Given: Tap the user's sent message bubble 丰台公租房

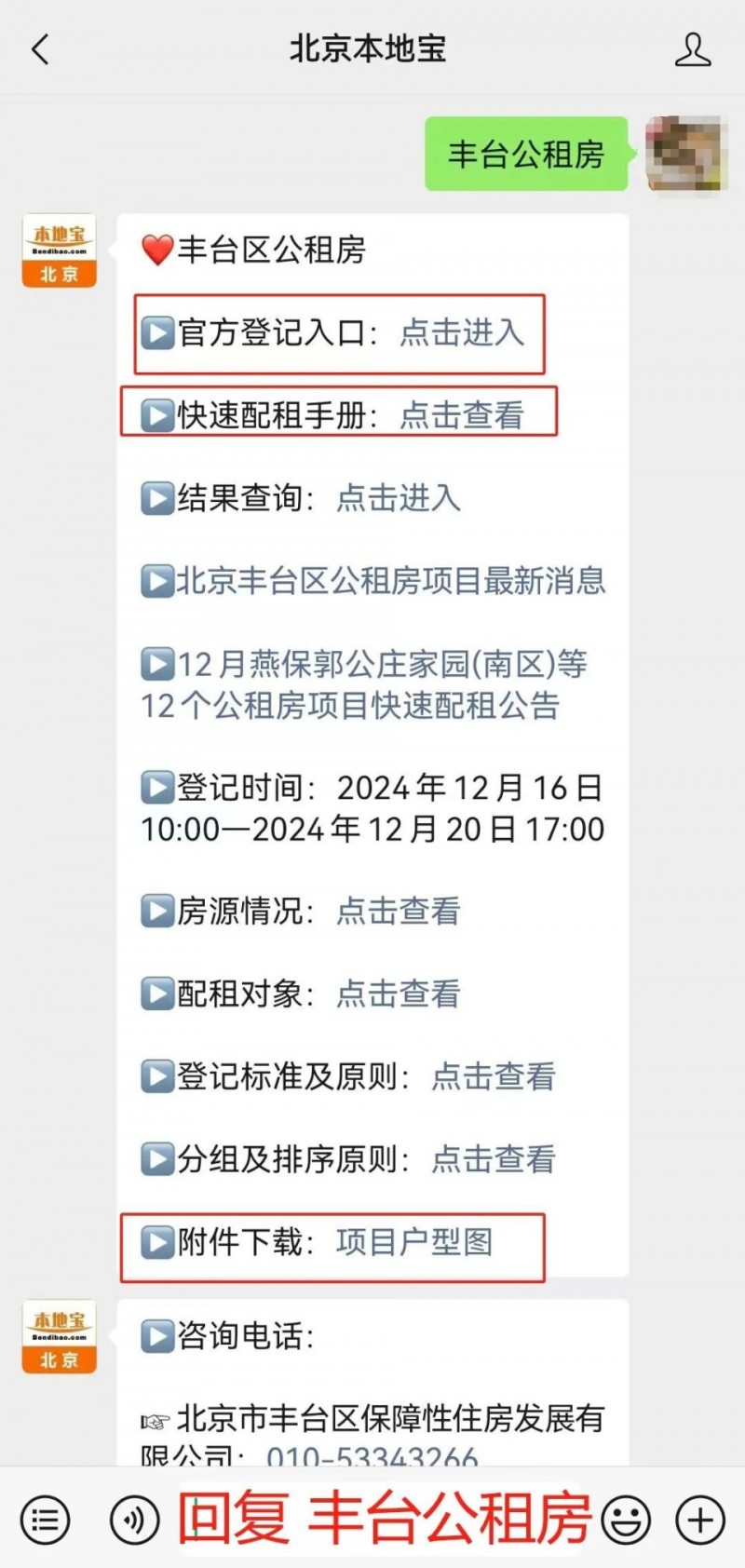Looking at the screenshot, I should pos(524,155).
